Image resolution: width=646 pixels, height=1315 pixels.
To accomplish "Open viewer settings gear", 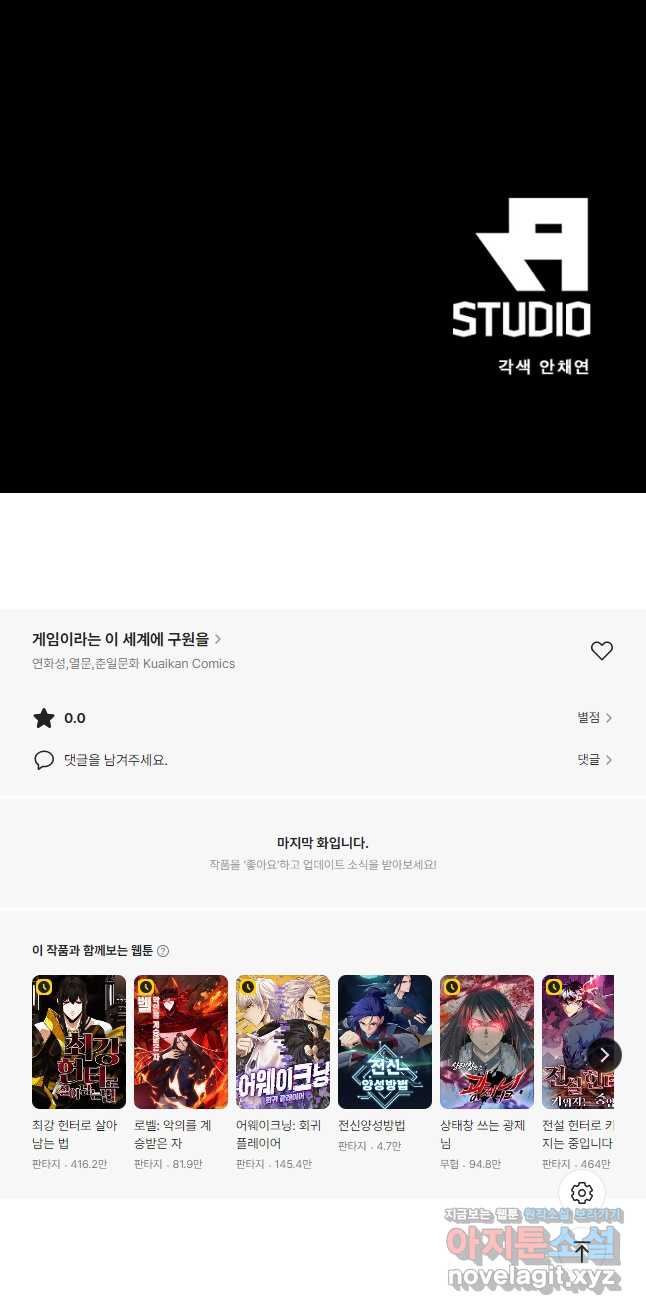I will click(x=582, y=1193).
